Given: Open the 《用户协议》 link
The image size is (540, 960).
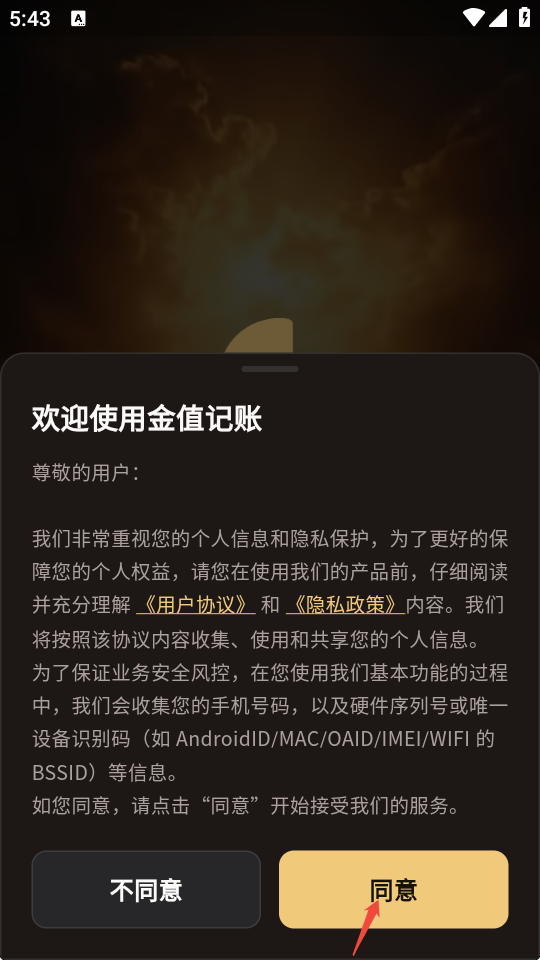Looking at the screenshot, I should [196, 605].
